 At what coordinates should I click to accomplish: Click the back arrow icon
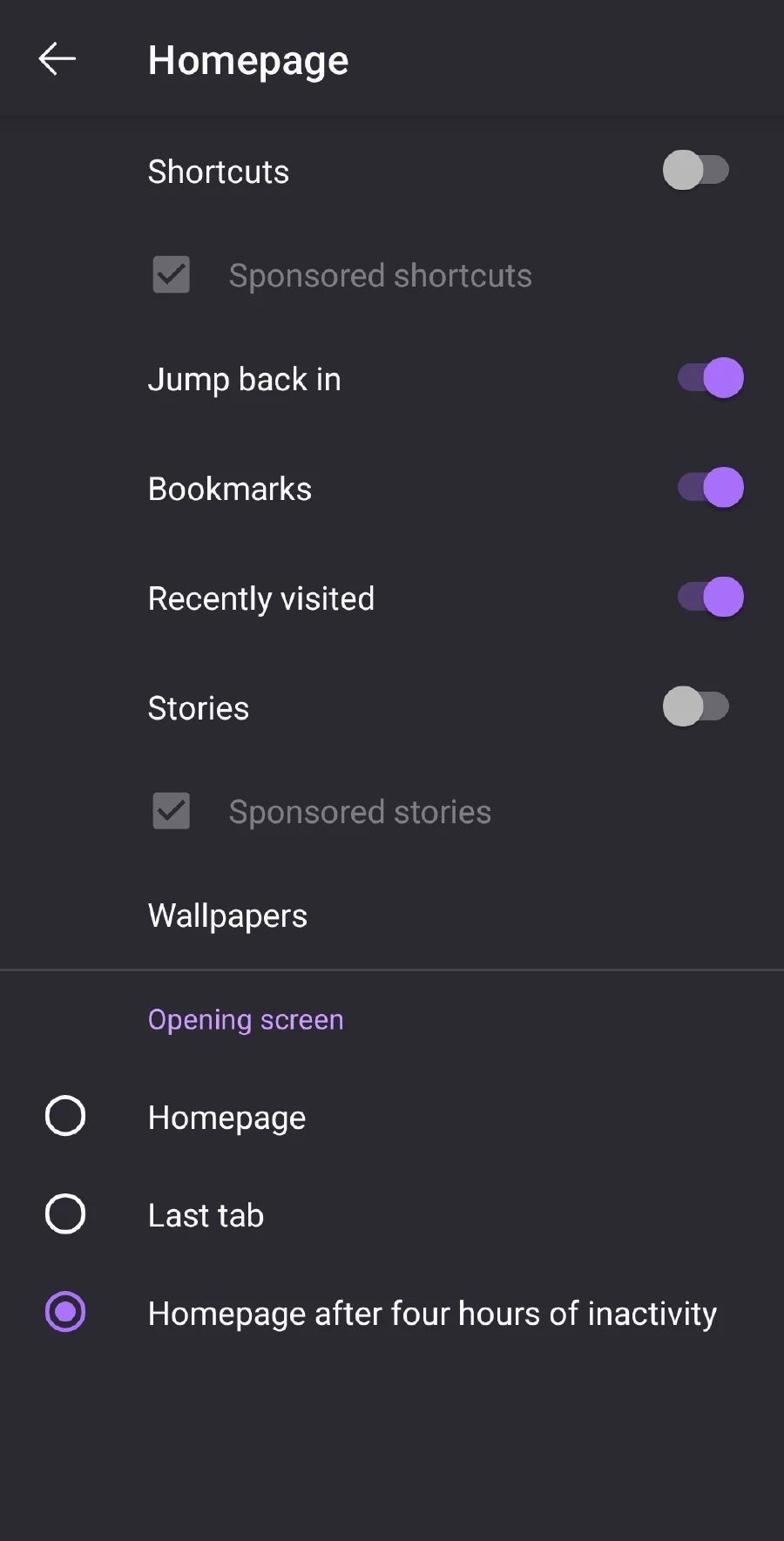point(56,58)
